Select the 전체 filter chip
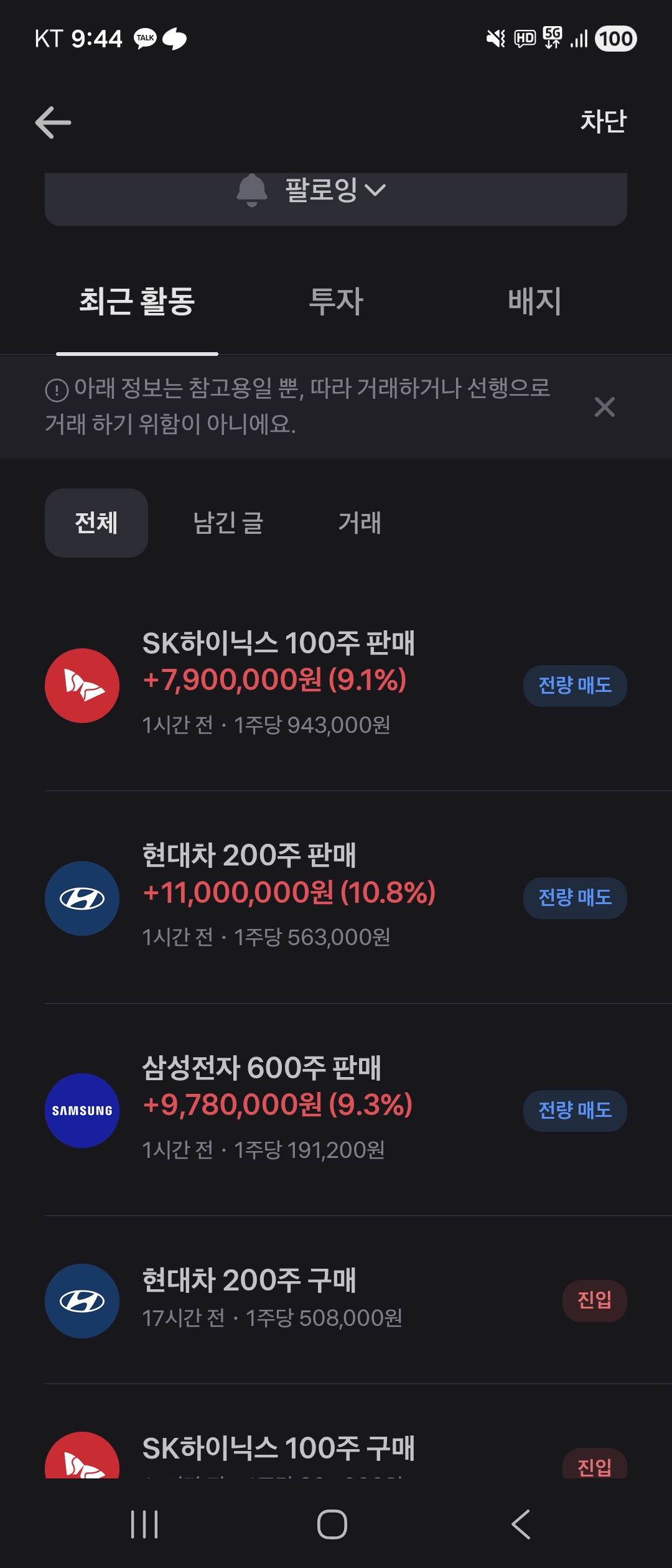 pos(96,523)
